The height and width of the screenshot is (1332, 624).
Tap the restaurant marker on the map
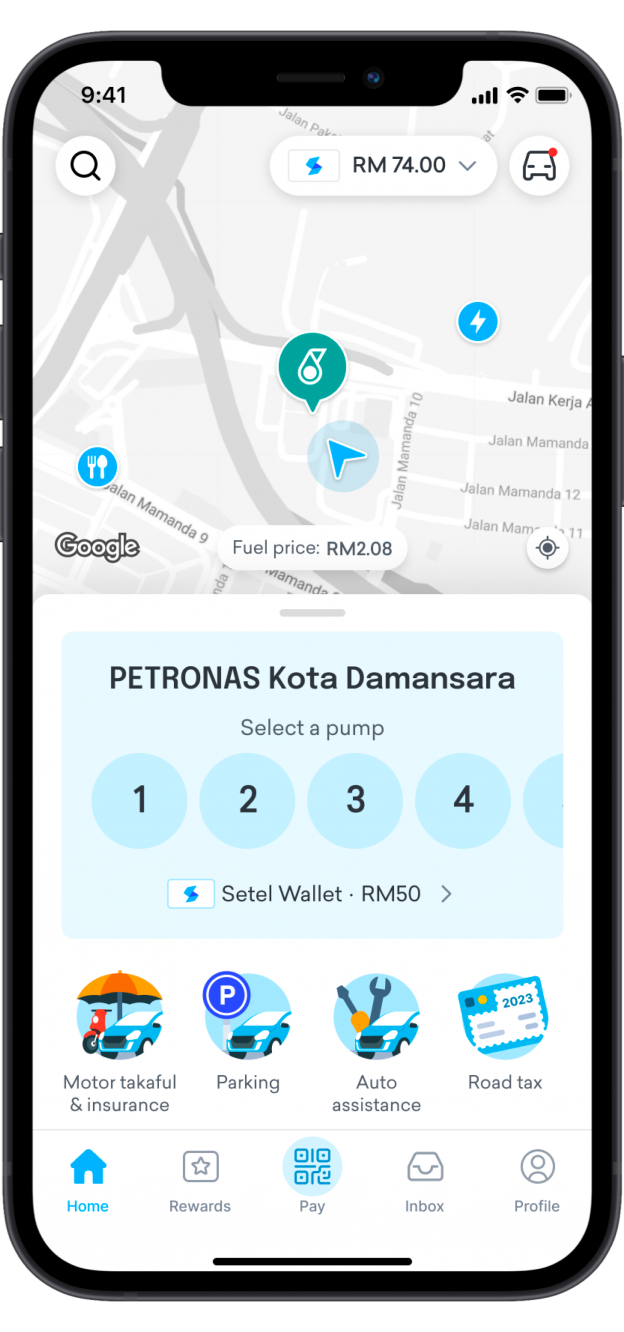click(x=97, y=466)
